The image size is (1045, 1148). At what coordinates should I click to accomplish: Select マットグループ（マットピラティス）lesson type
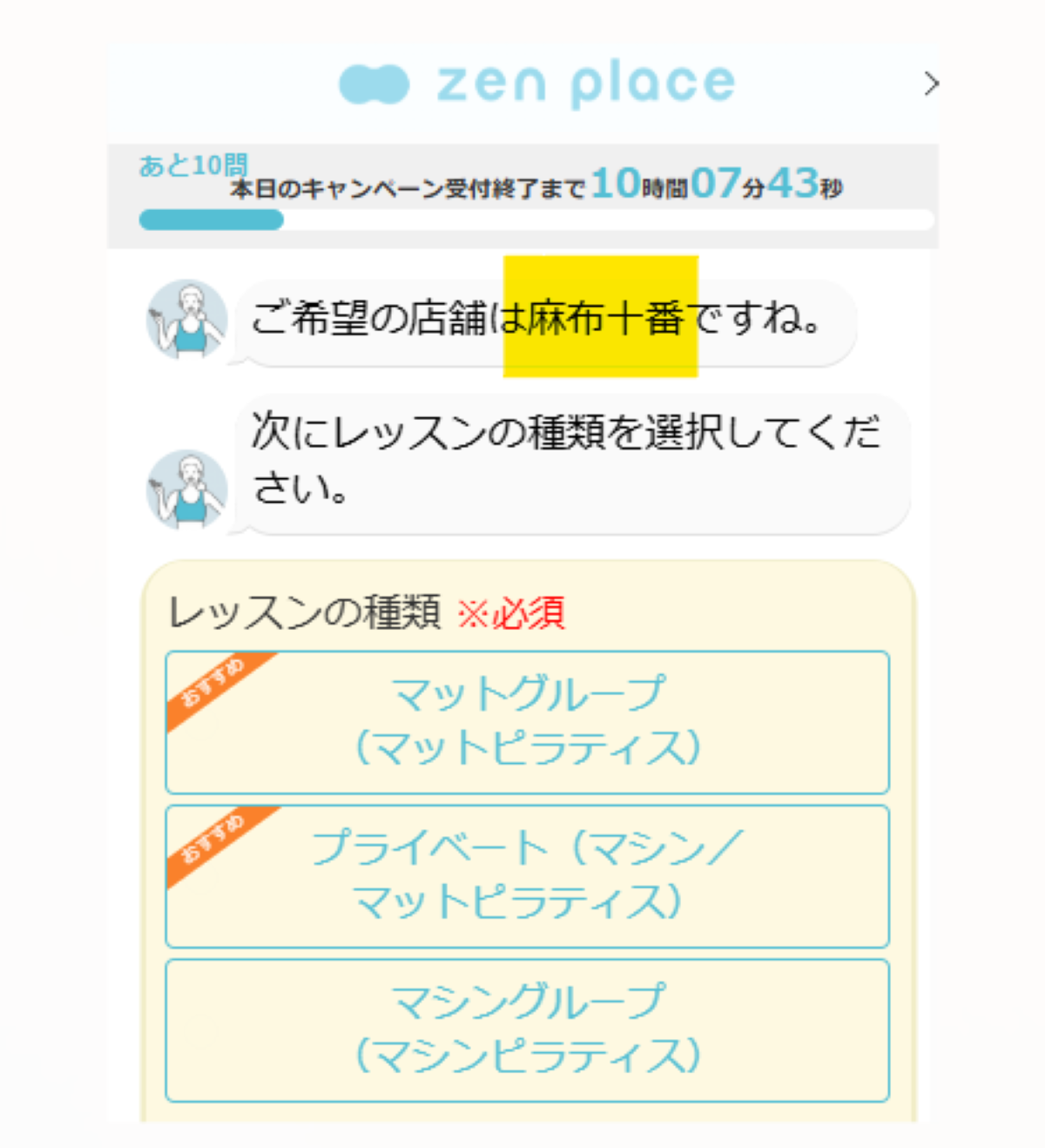[x=527, y=721]
